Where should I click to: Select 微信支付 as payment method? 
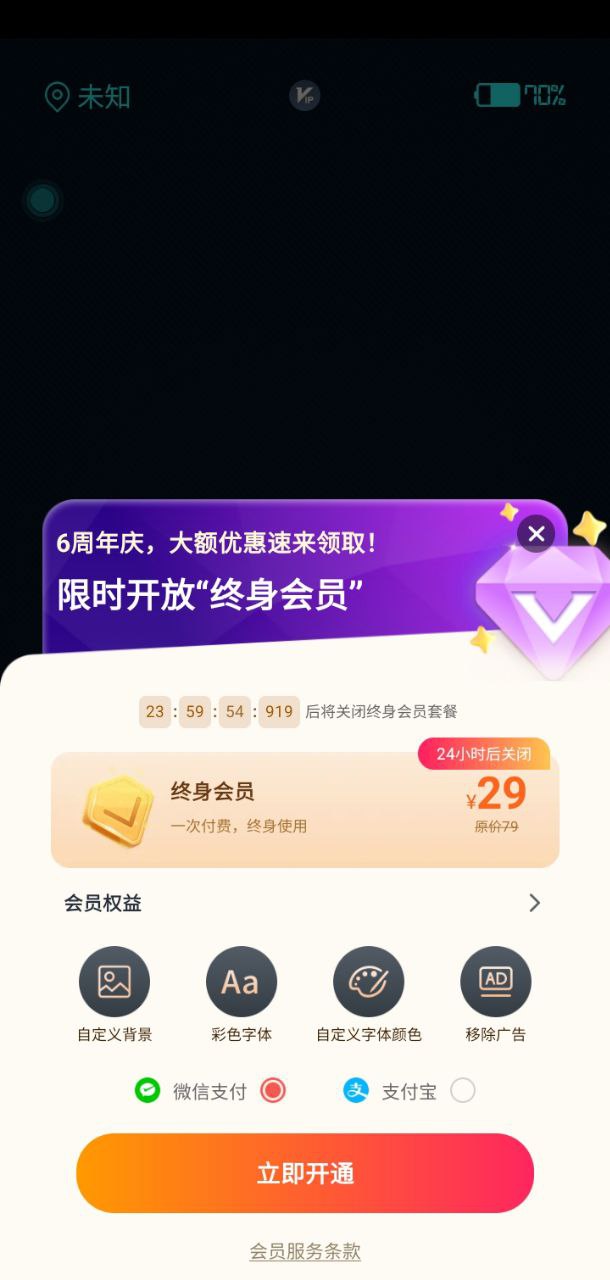[x=272, y=1091]
